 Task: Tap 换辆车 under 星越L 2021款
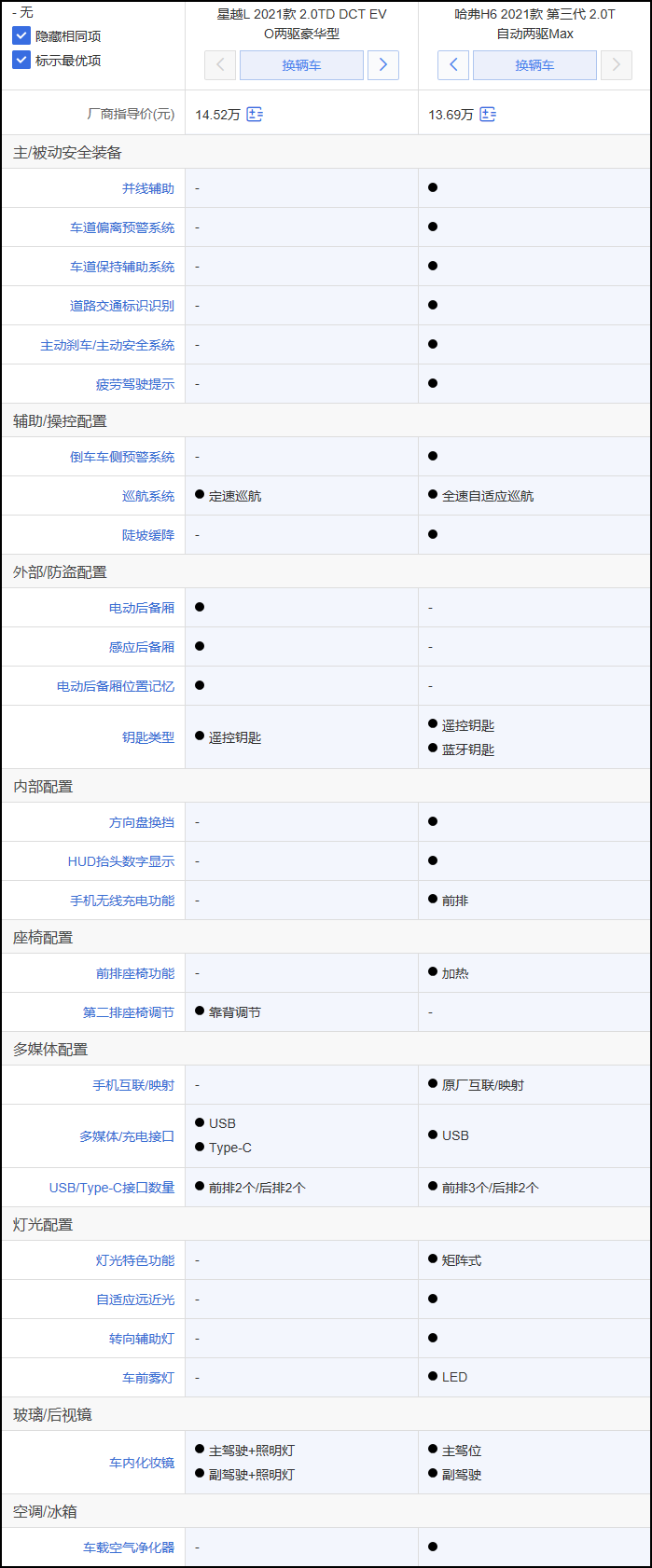(301, 65)
